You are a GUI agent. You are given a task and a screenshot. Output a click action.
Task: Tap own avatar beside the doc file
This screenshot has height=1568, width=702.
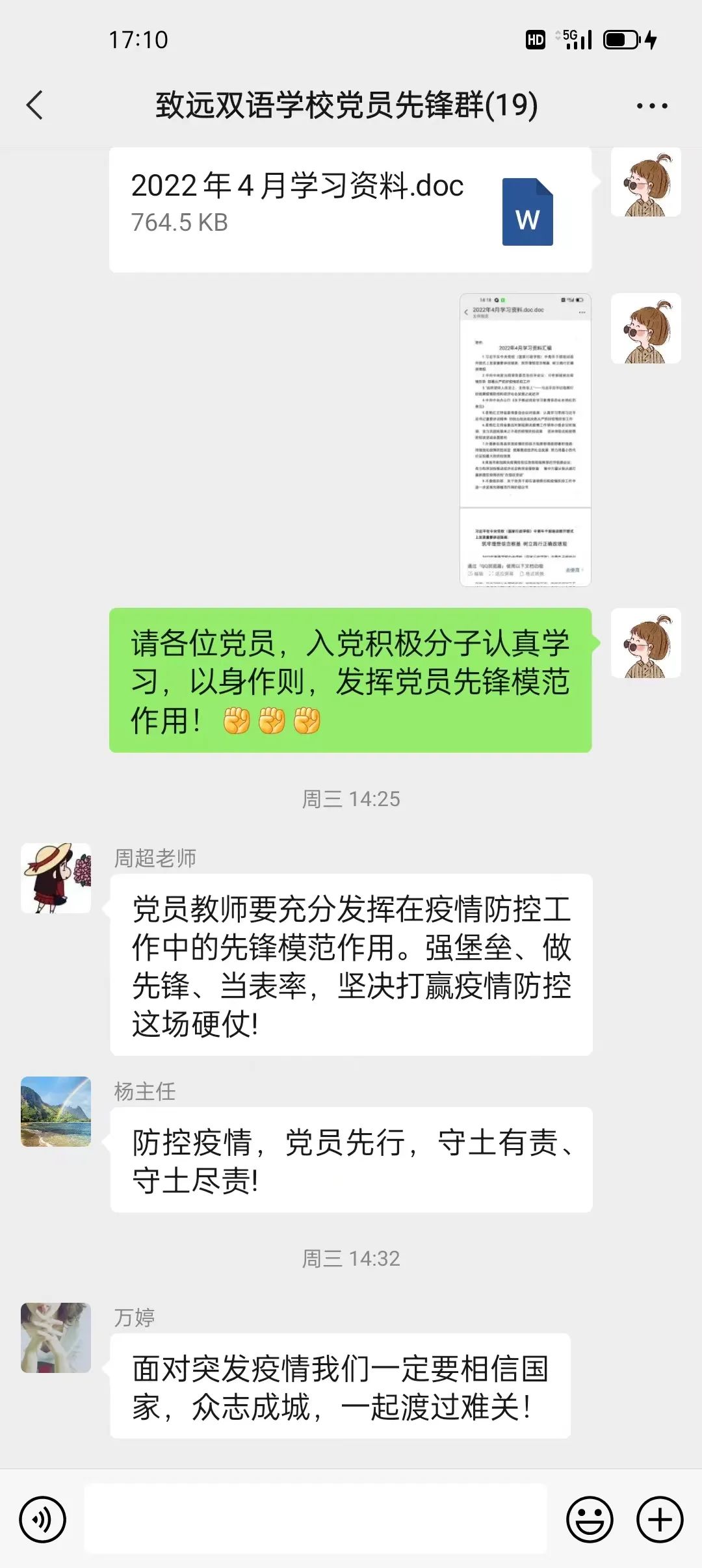point(645,182)
